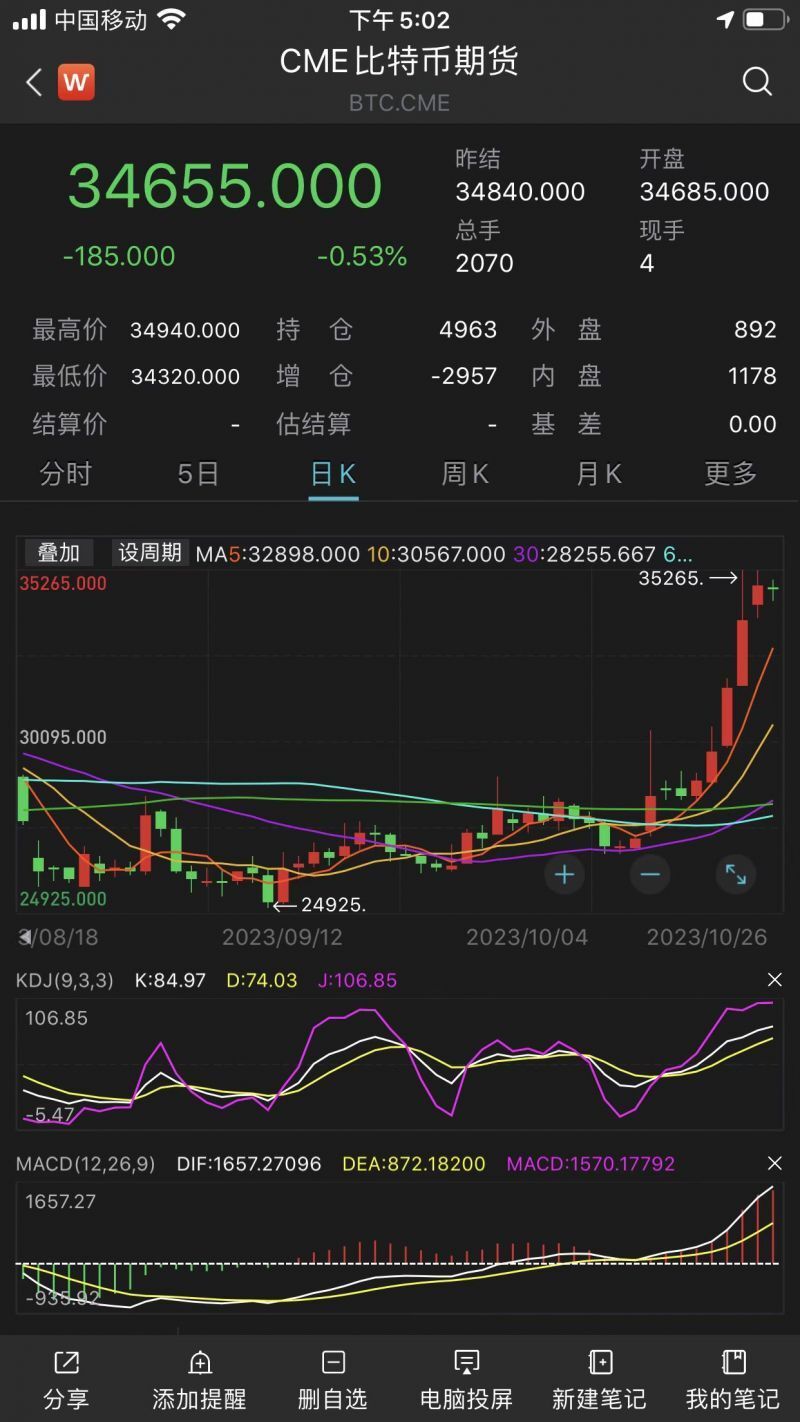Viewport: 800px width, 1422px height.
Task: Switch to the 月K monthly chart tab
Action: tap(598, 474)
